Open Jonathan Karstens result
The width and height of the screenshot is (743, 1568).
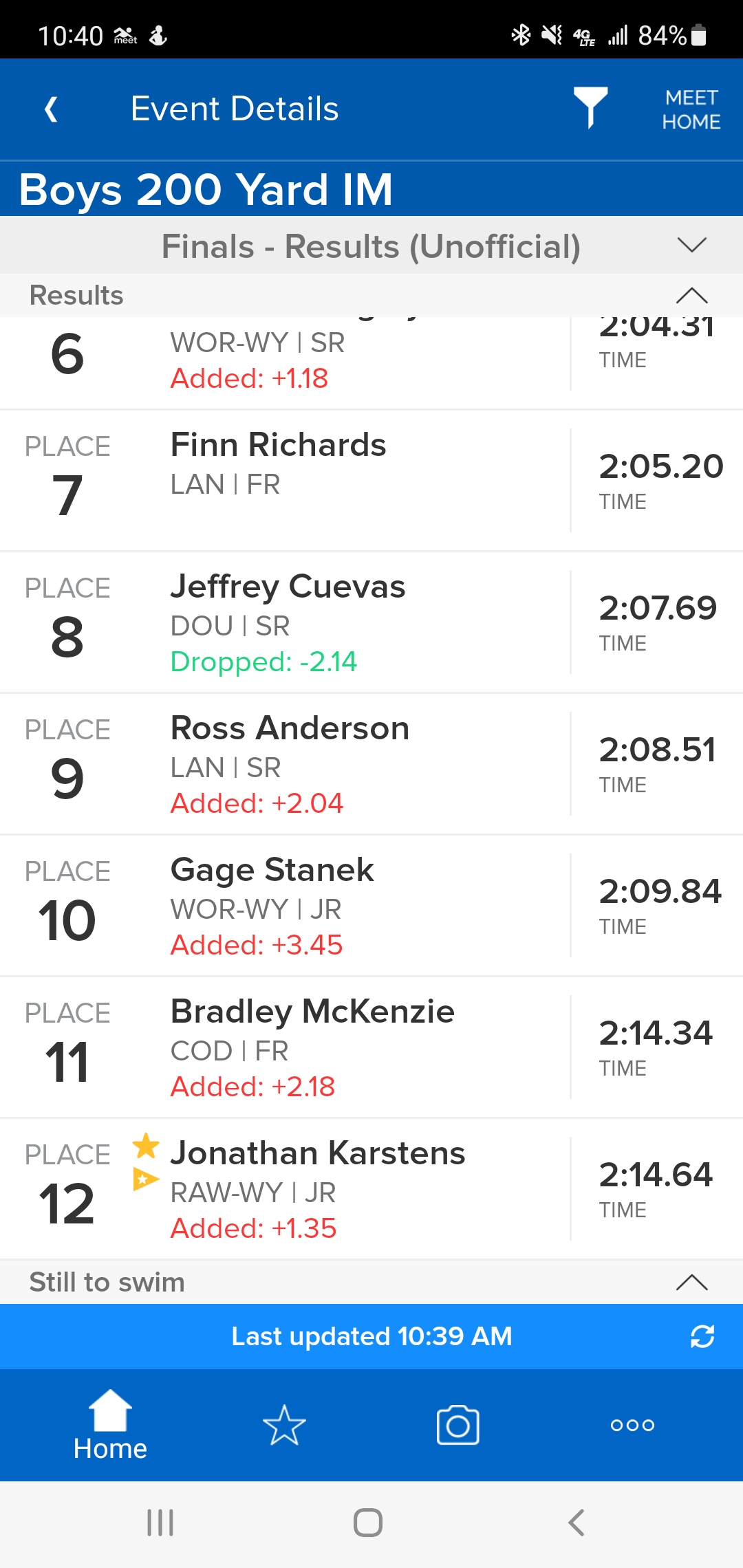318,1154
